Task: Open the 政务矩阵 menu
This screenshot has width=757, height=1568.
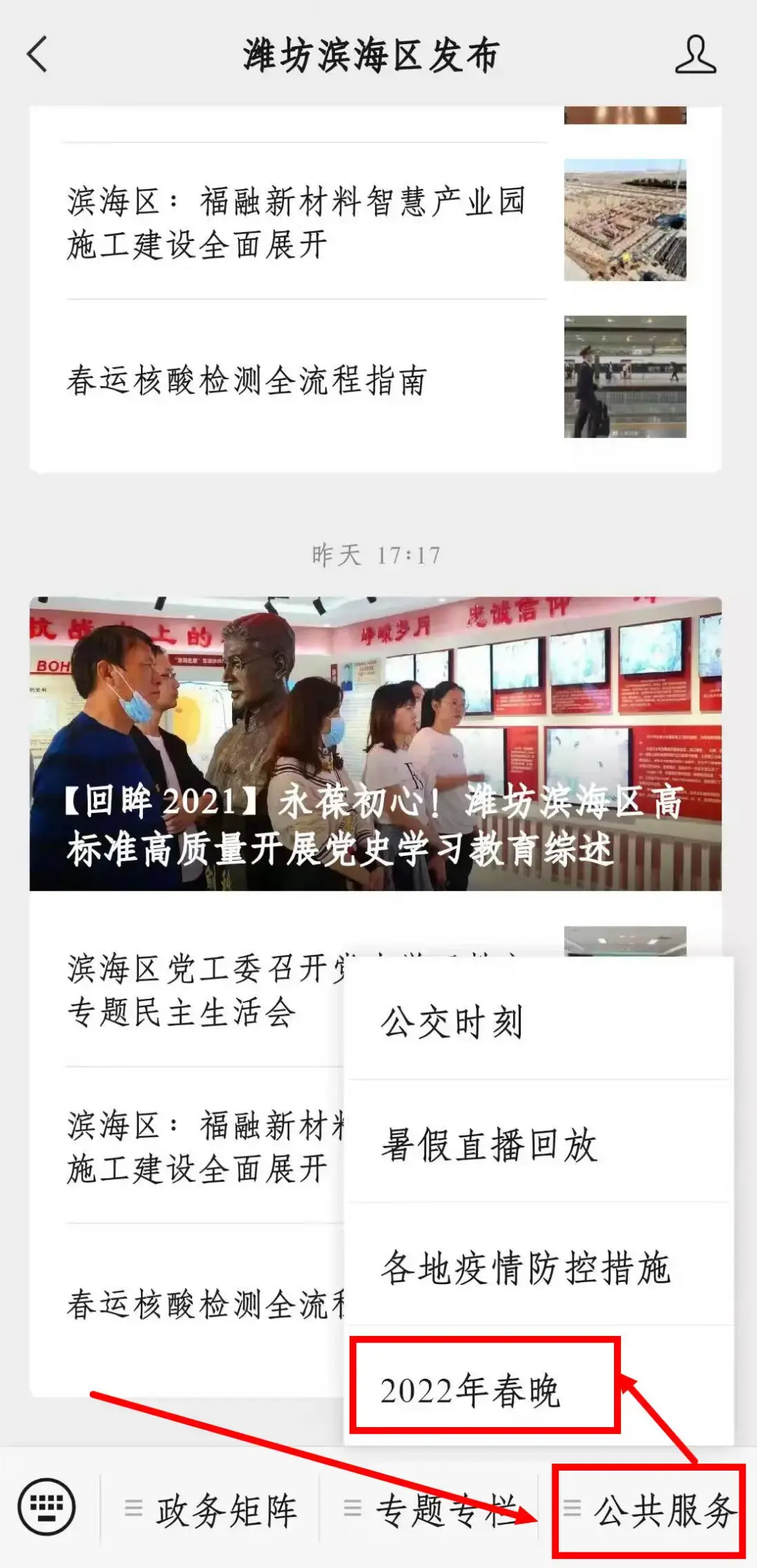Action: 210,1509
